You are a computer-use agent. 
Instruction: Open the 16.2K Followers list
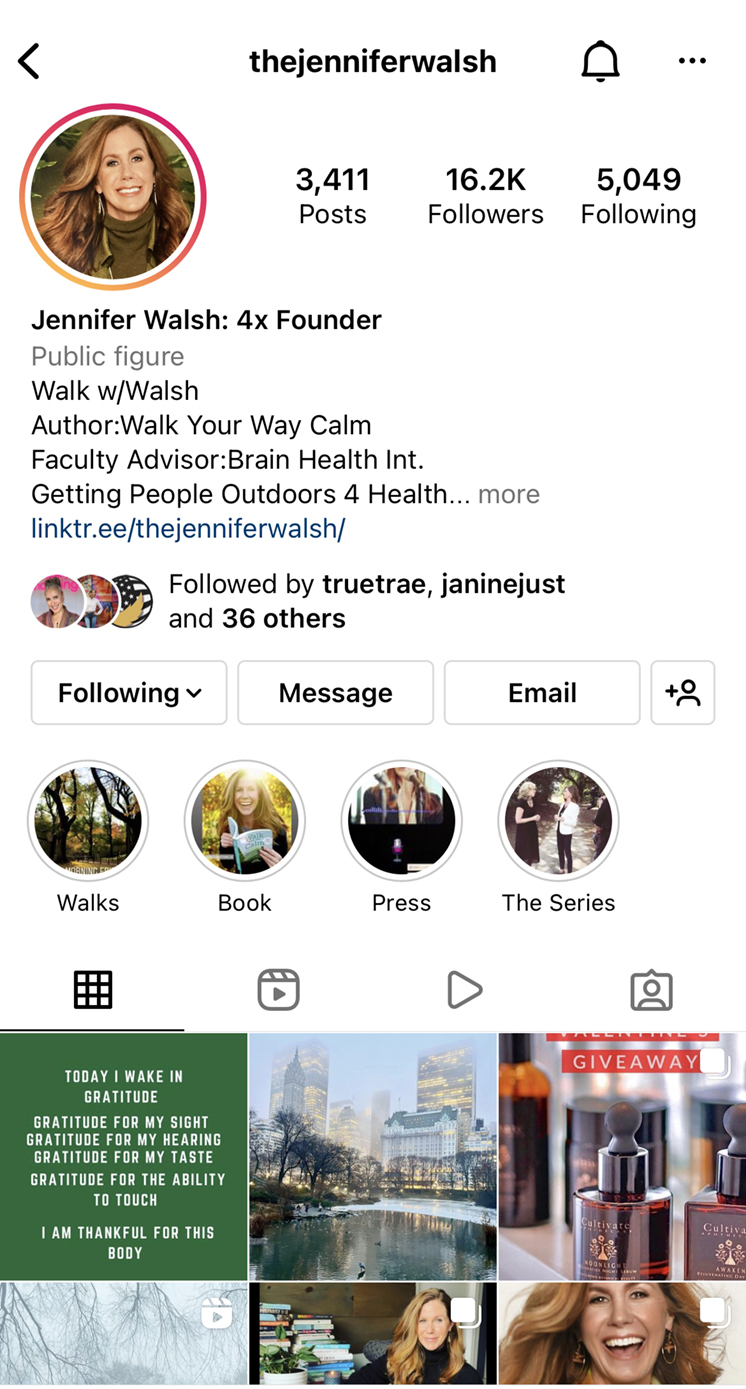click(x=485, y=196)
